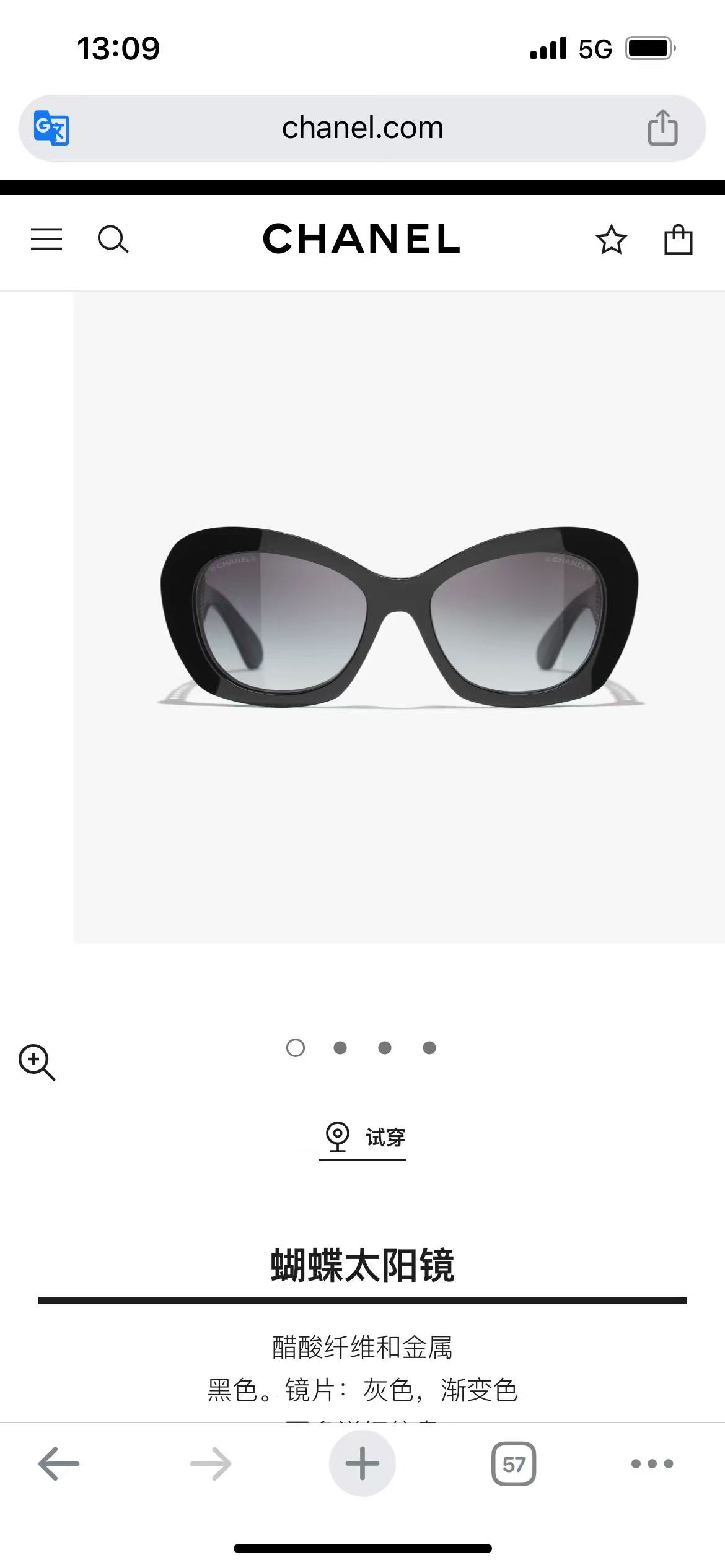Image resolution: width=725 pixels, height=1568 pixels.
Task: Show the second product image dot
Action: point(340,1048)
